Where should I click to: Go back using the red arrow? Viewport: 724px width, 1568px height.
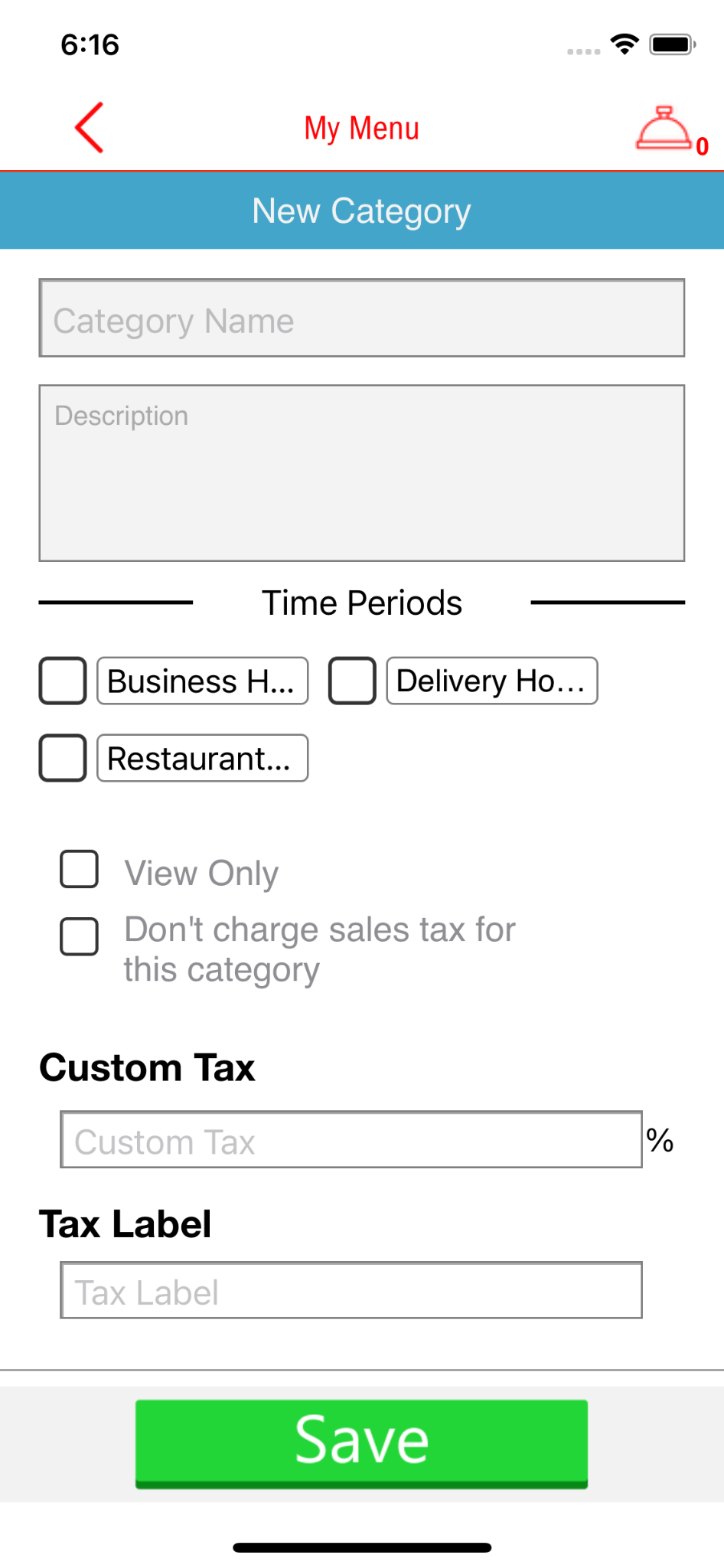pos(90,128)
